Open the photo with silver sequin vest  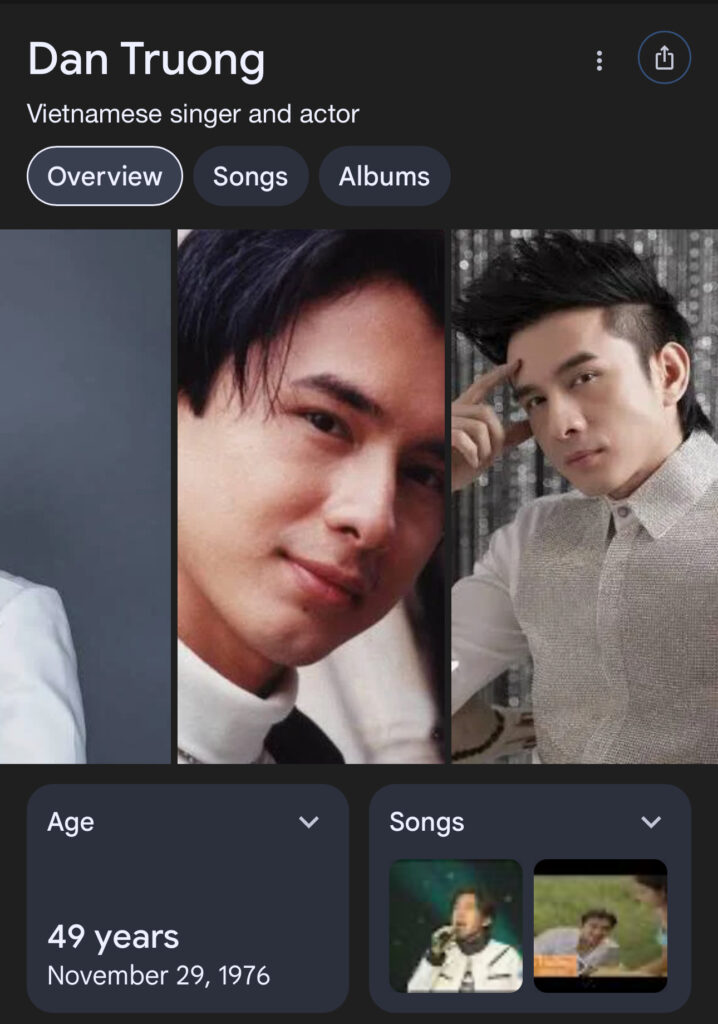point(585,496)
